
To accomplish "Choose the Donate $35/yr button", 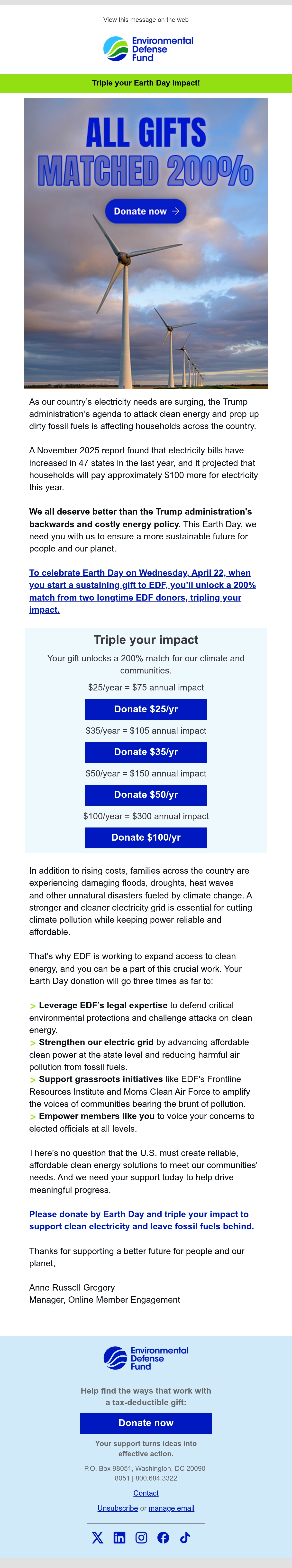I will [x=146, y=752].
